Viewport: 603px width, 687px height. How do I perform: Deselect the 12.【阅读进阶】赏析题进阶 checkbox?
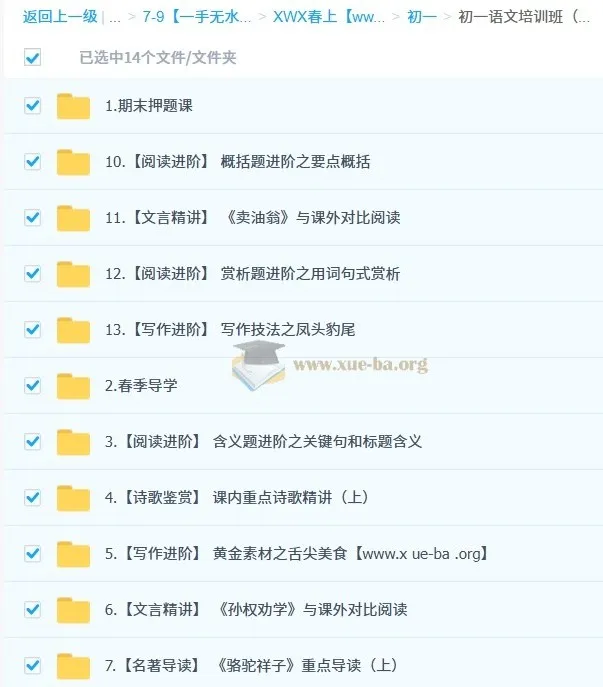(x=32, y=274)
